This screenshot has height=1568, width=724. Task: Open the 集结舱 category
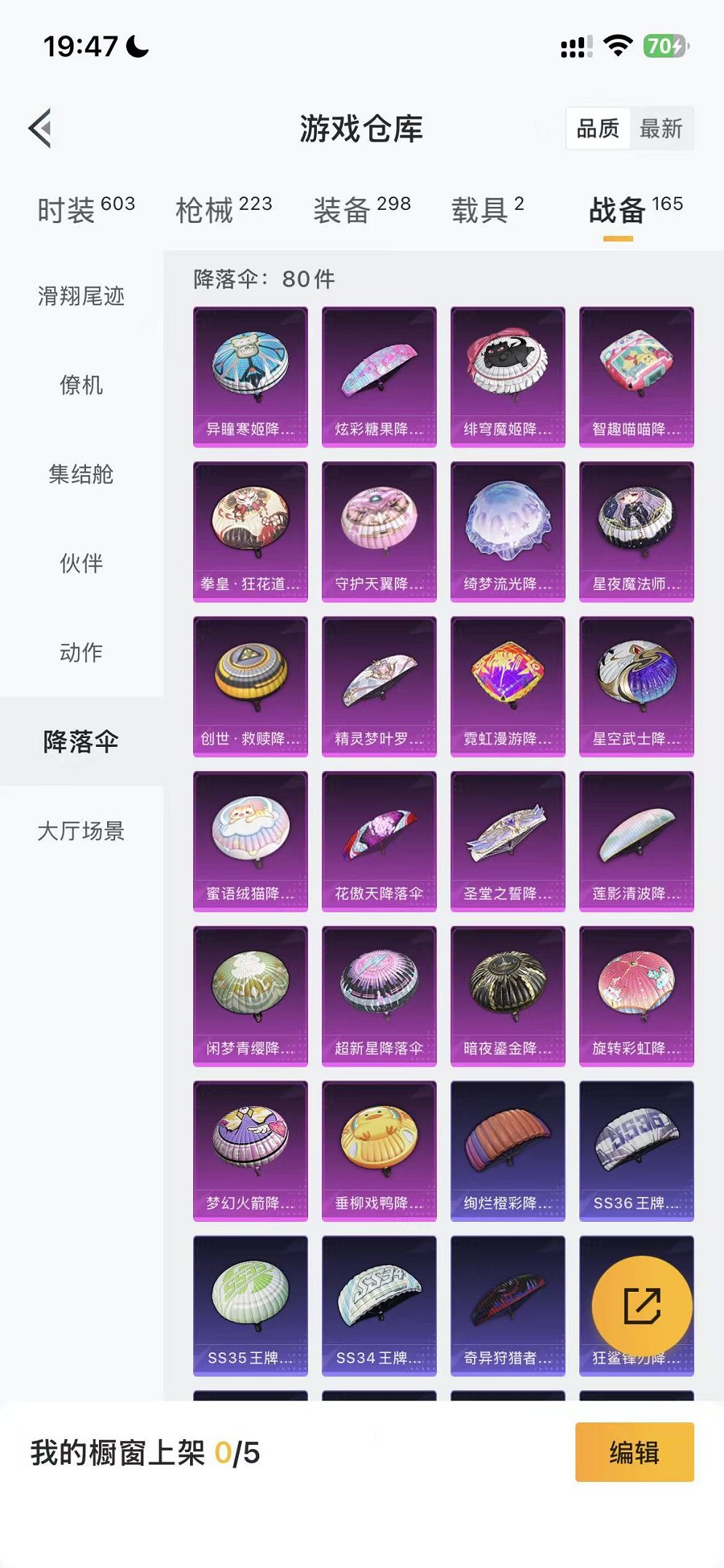pos(81,474)
